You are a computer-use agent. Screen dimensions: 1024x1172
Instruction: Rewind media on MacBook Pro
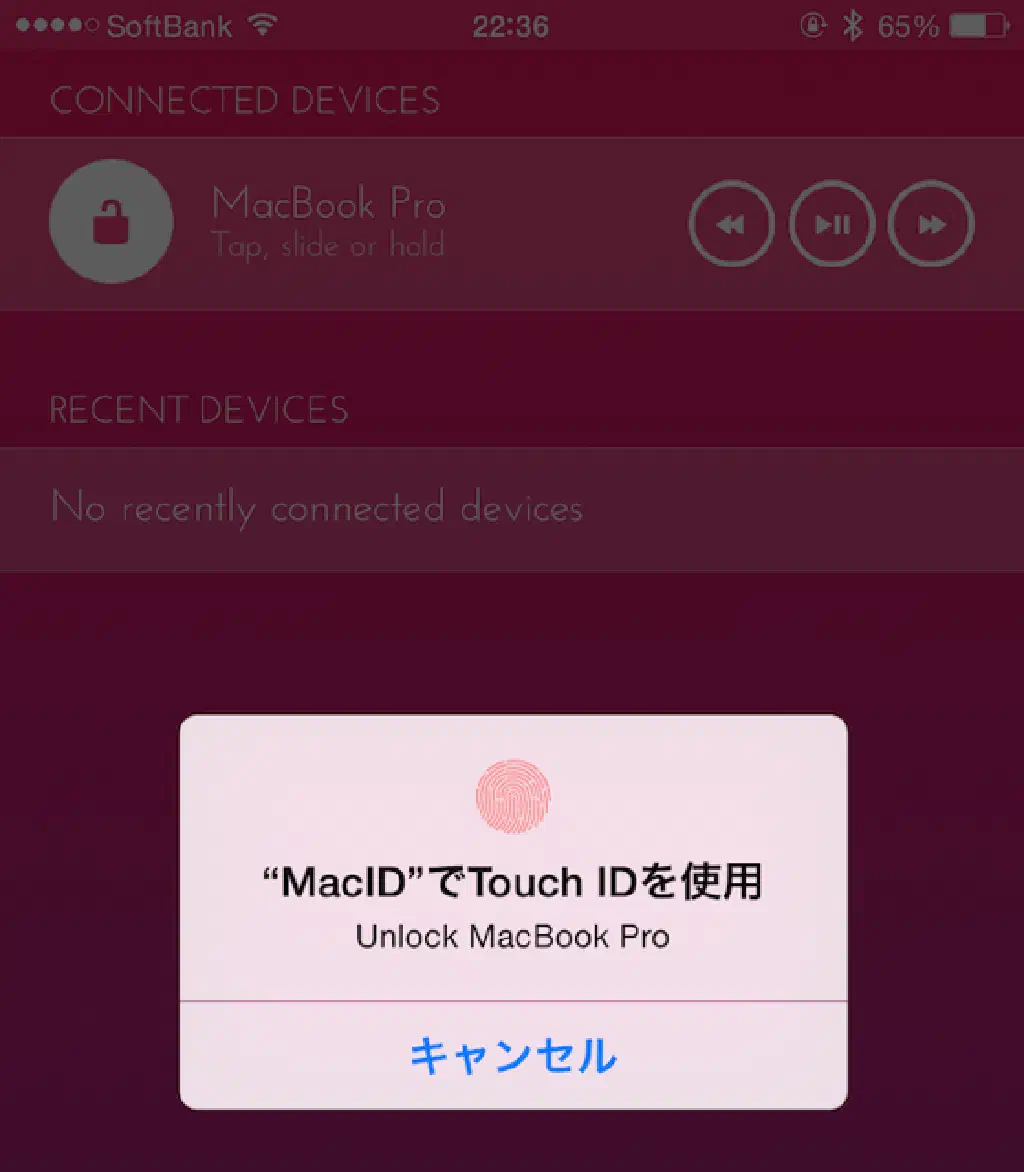(x=731, y=224)
